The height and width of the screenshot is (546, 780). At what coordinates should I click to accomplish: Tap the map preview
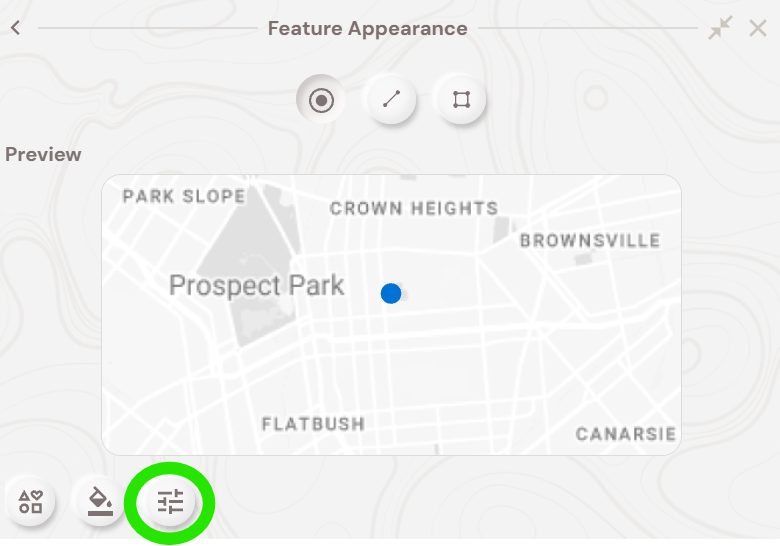coord(391,315)
